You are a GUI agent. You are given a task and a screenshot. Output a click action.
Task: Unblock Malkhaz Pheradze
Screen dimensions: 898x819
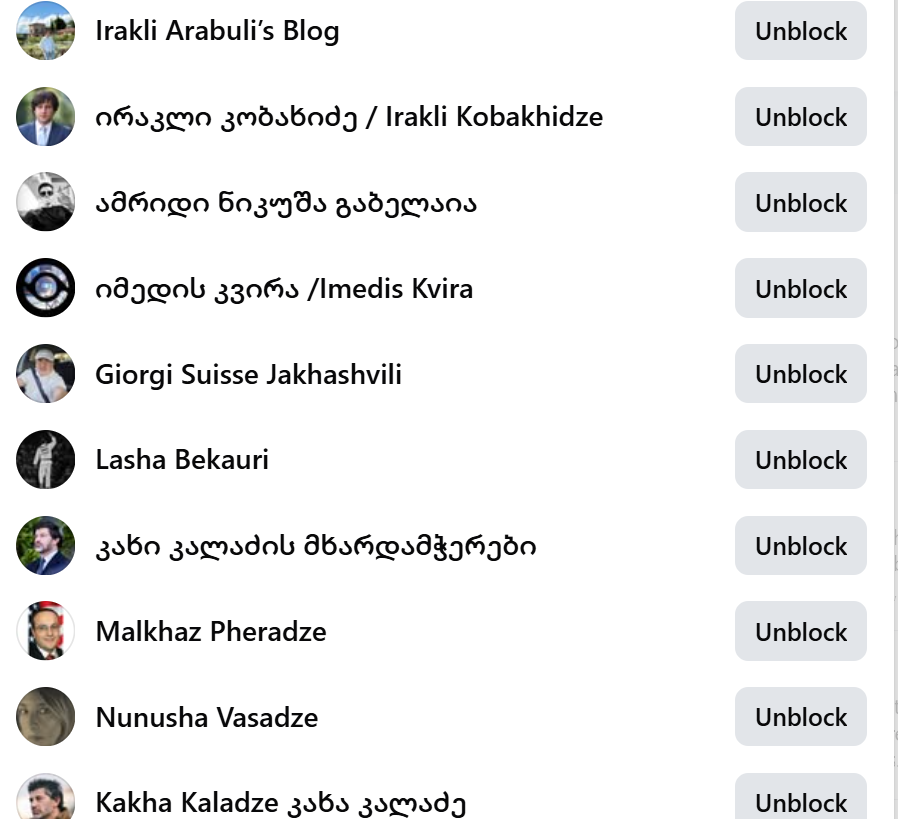click(x=800, y=632)
